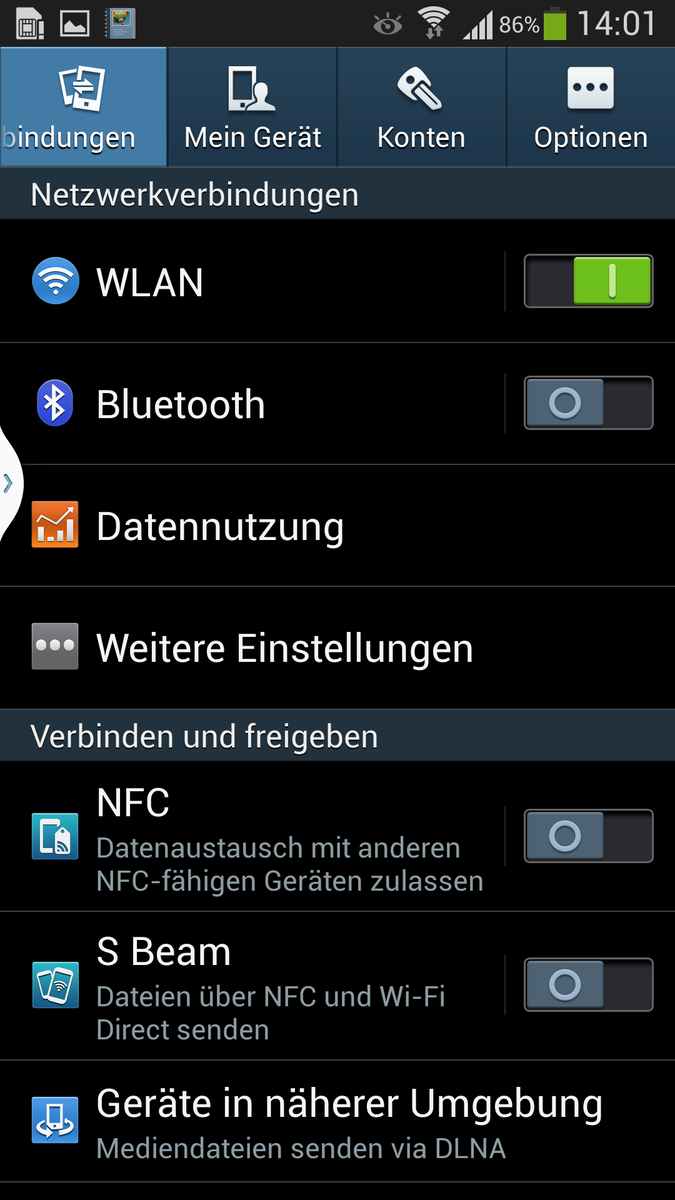Switch to the Mein Gerät tab
The image size is (675, 1200).
tap(252, 107)
